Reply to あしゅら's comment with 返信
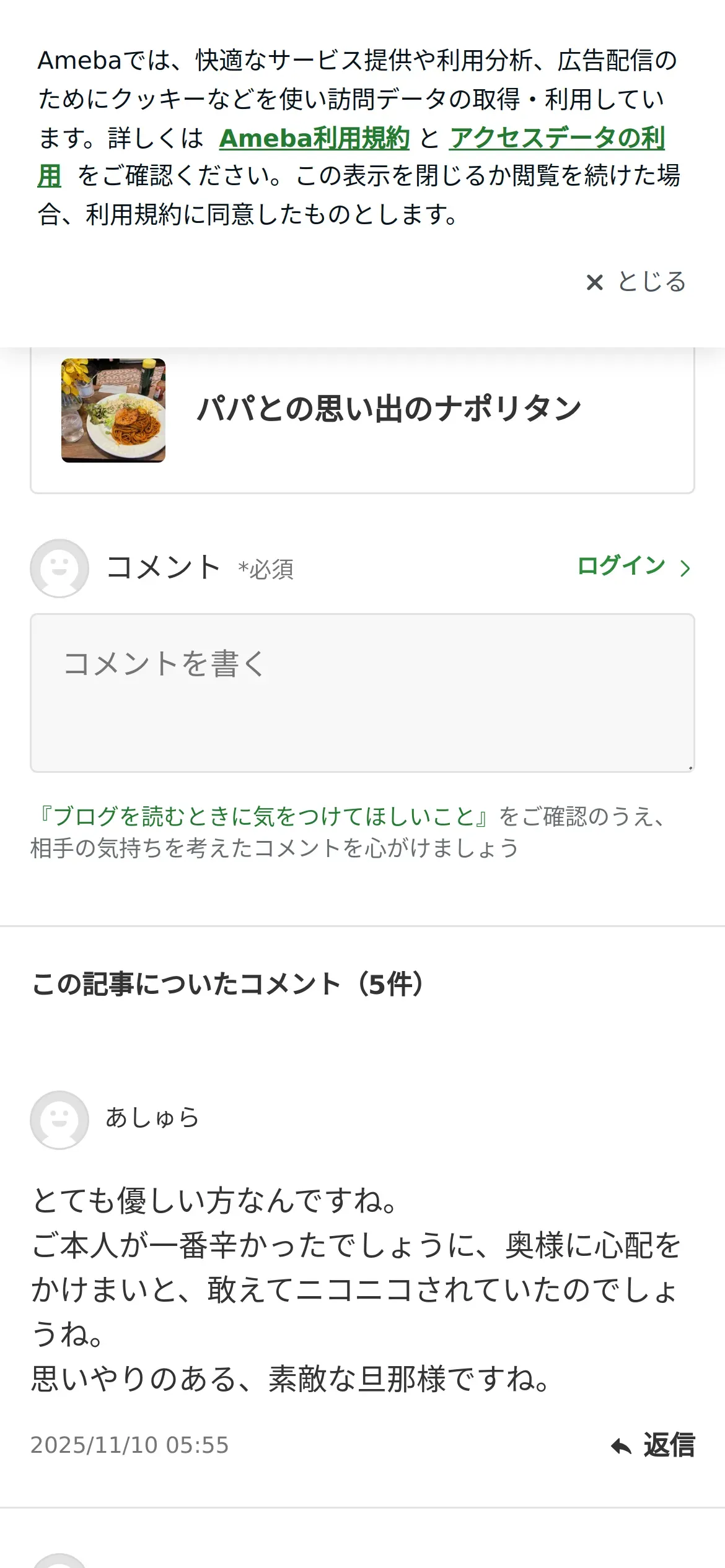Screen dimensions: 725x1568 tap(654, 1445)
